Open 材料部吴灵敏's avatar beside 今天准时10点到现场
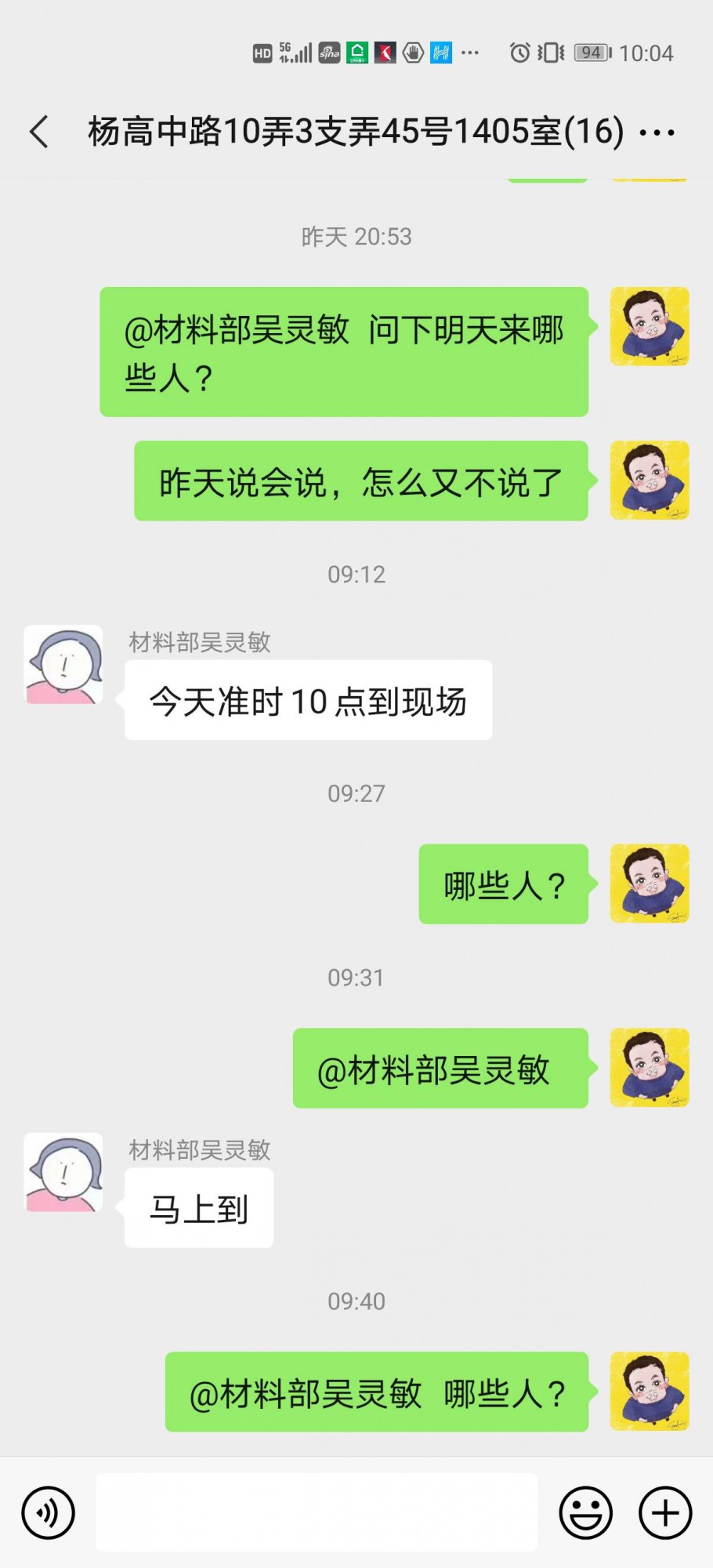This screenshot has height=1568, width=713. click(63, 664)
